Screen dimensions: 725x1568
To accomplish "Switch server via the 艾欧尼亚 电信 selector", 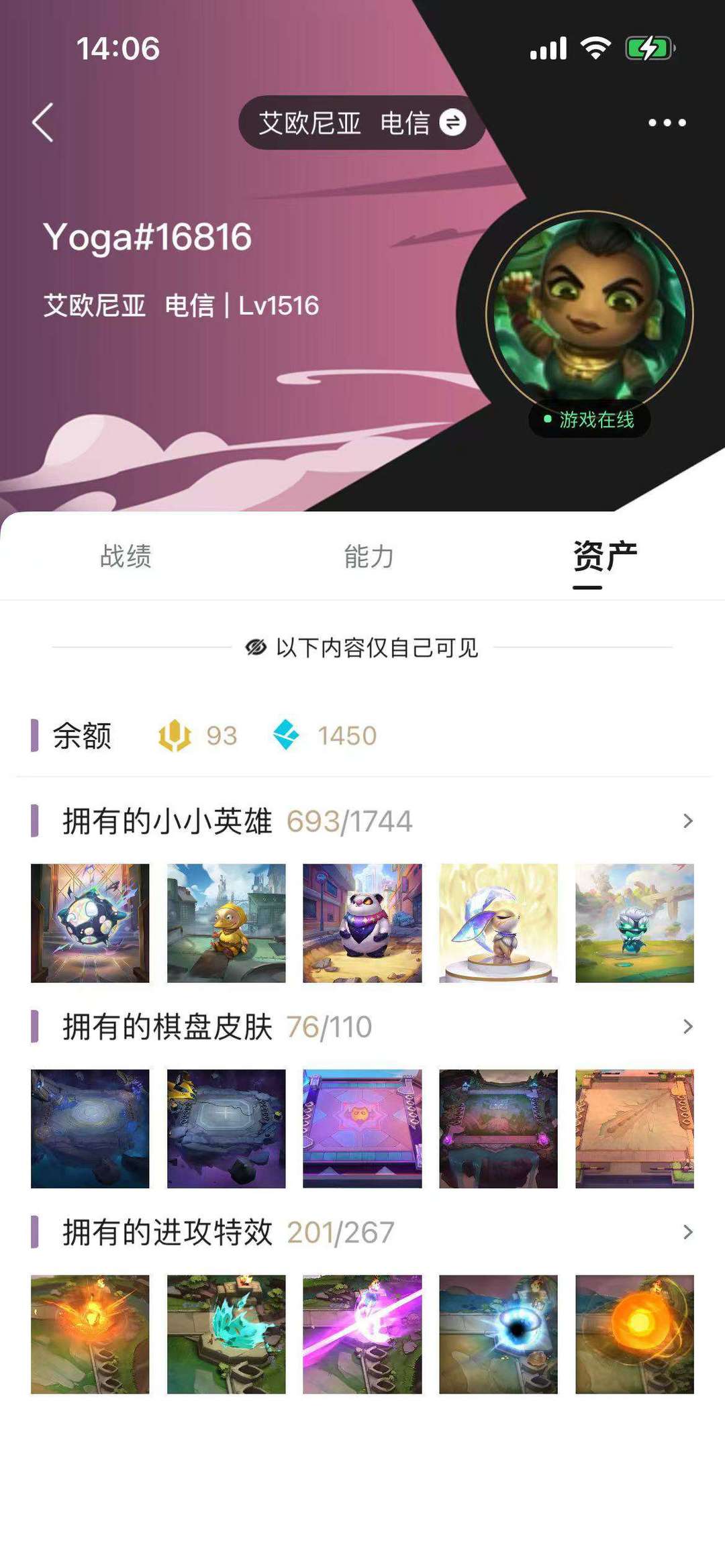I will pyautogui.click(x=362, y=123).
